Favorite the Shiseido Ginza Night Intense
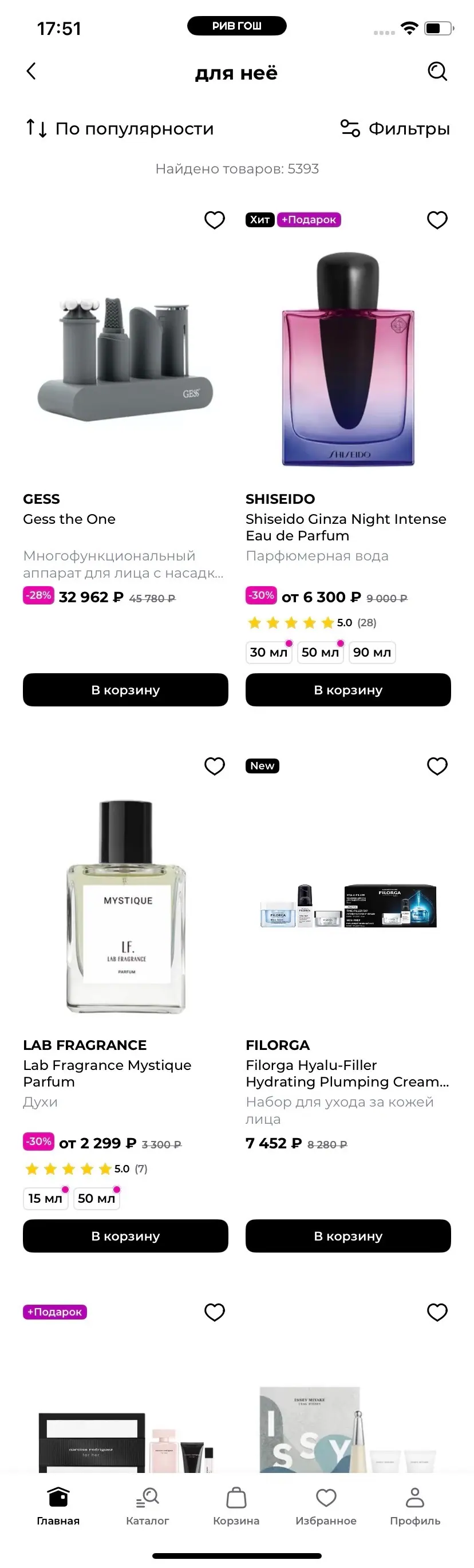Image resolution: width=474 pixels, height=1568 pixels. pos(437,220)
